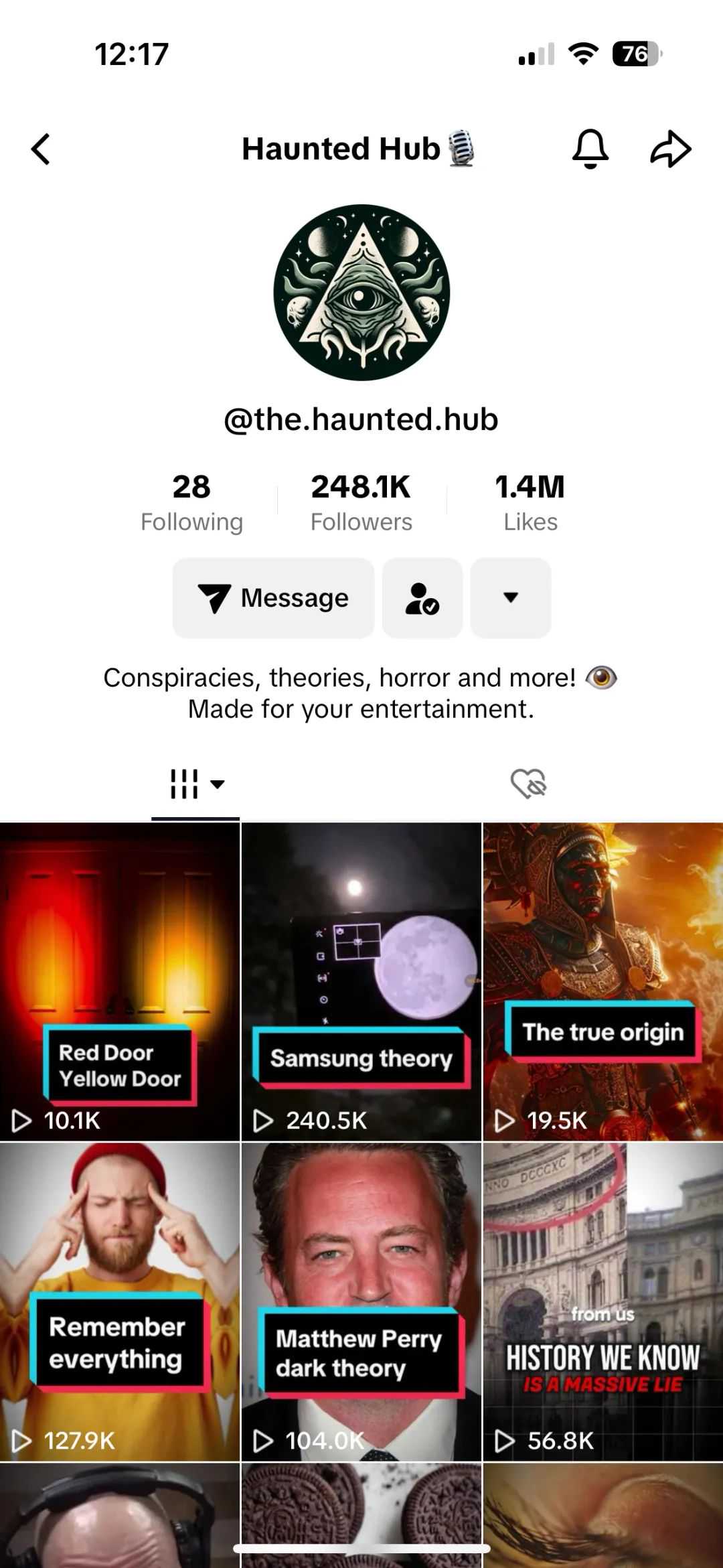Switch to the hidden liked videos tab
Screen dimensions: 723x1568
point(528,784)
